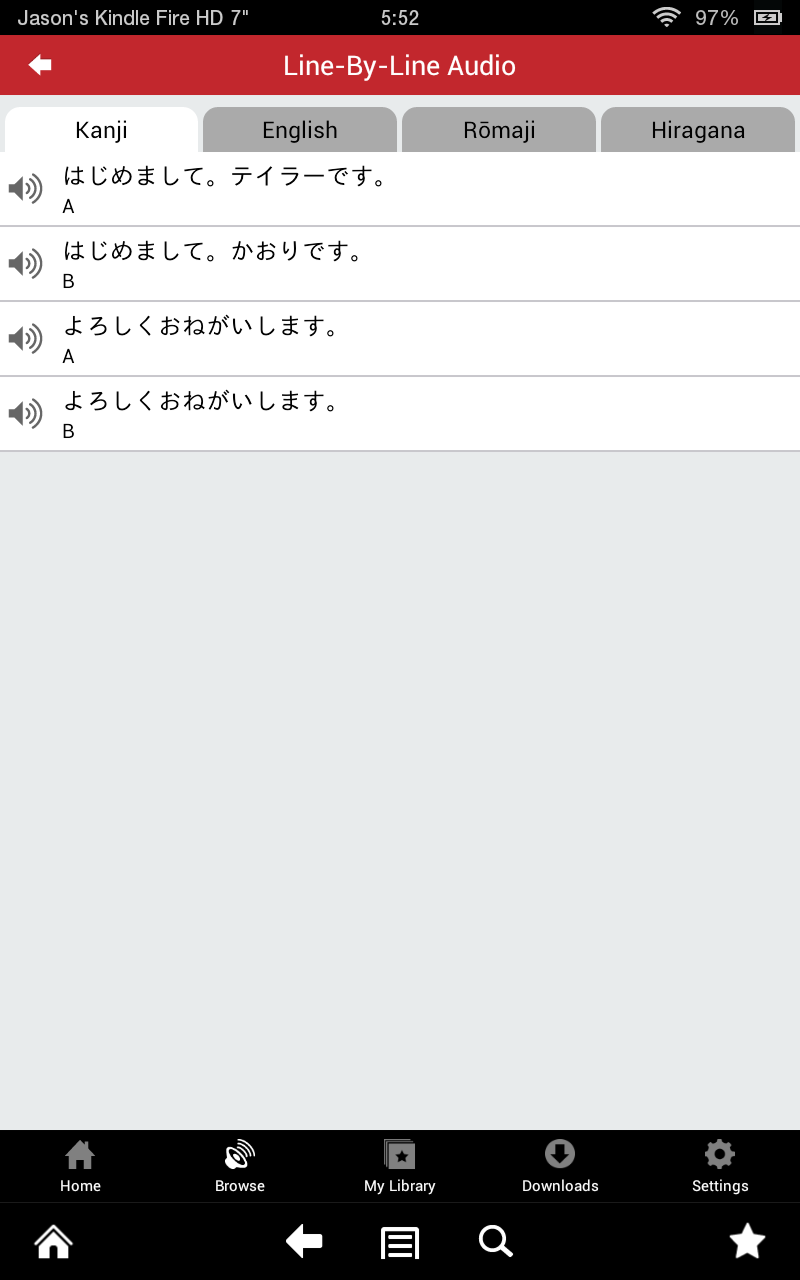Open the Browse tab
Viewport: 800px width, 1280px height.
(x=240, y=1166)
